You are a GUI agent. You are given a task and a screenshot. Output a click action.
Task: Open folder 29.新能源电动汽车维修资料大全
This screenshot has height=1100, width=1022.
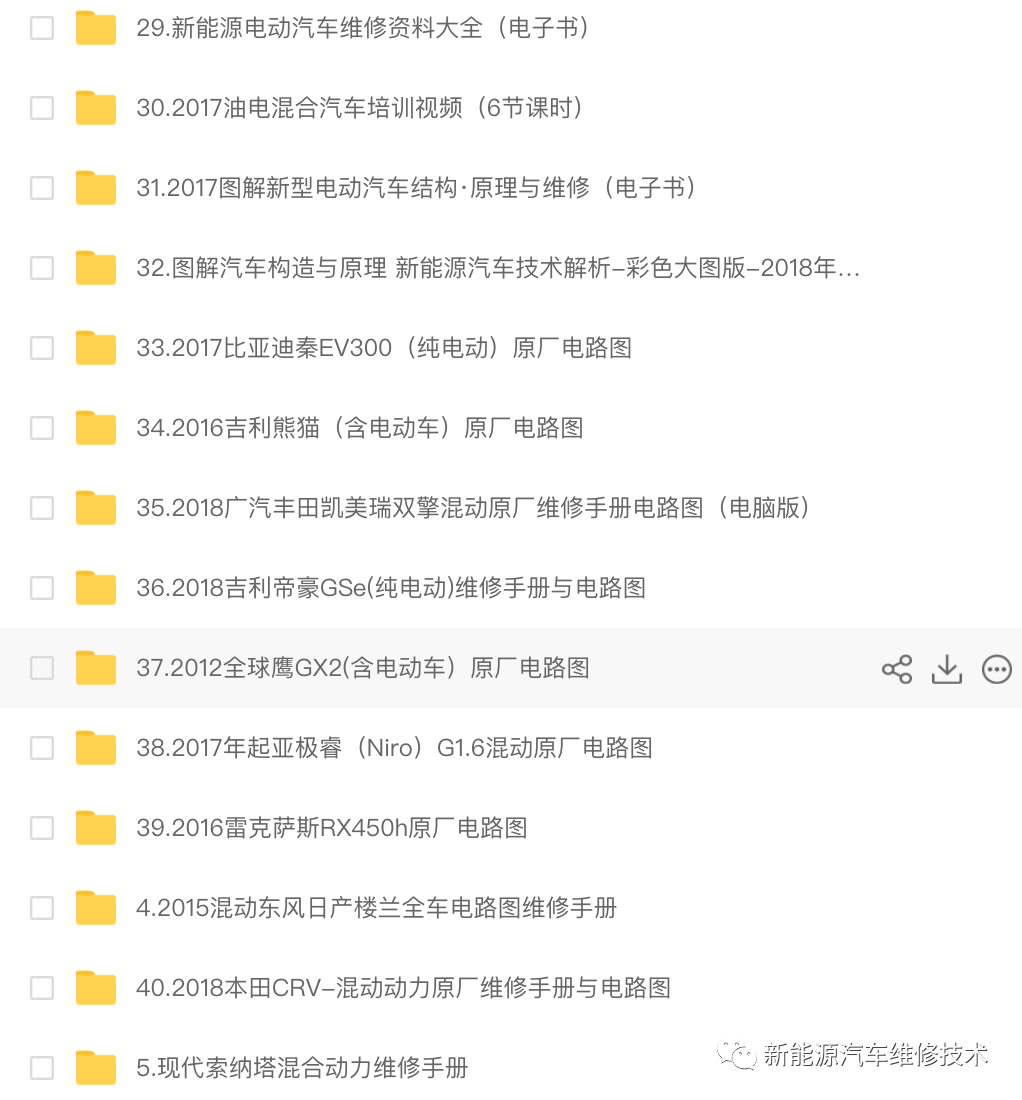tap(362, 28)
